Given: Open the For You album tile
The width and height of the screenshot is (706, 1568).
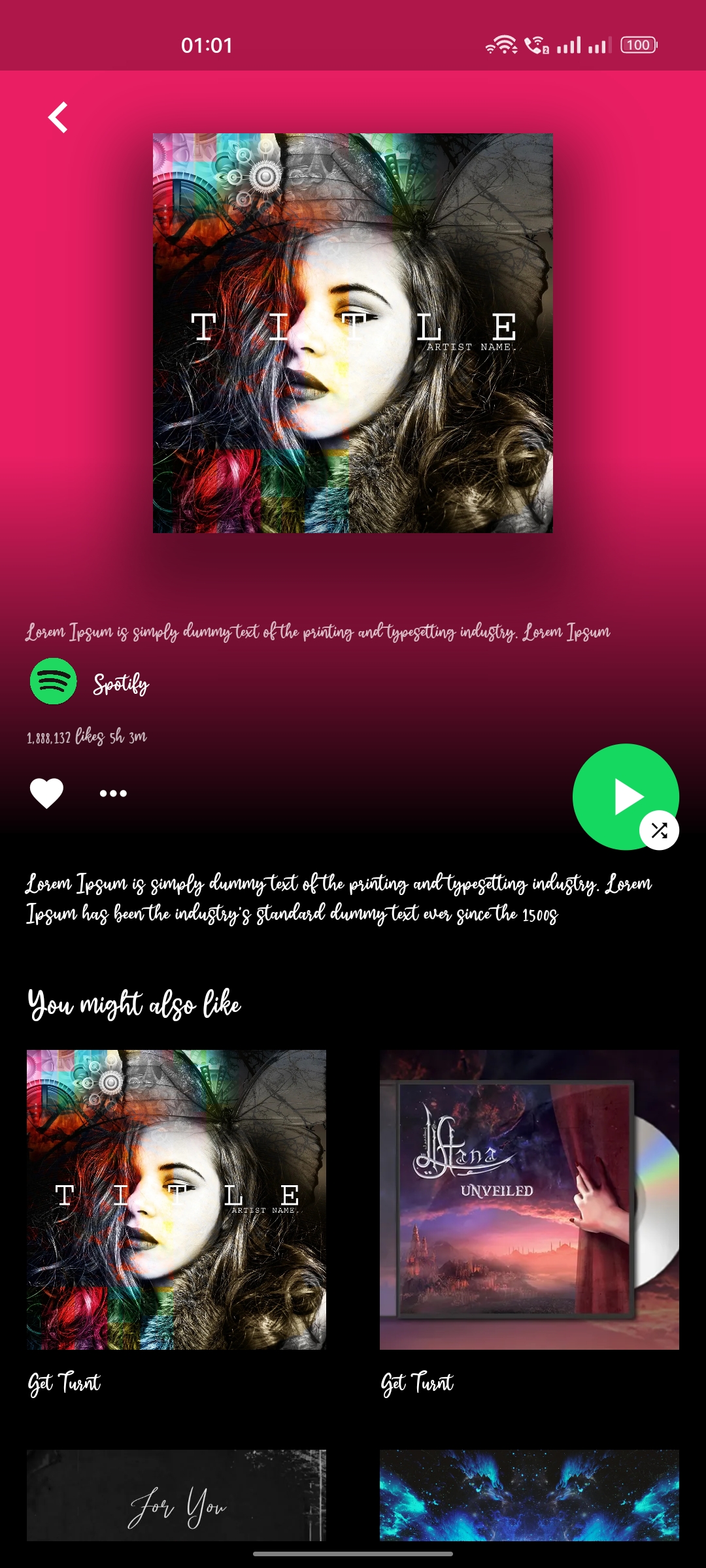Looking at the screenshot, I should 176,1495.
